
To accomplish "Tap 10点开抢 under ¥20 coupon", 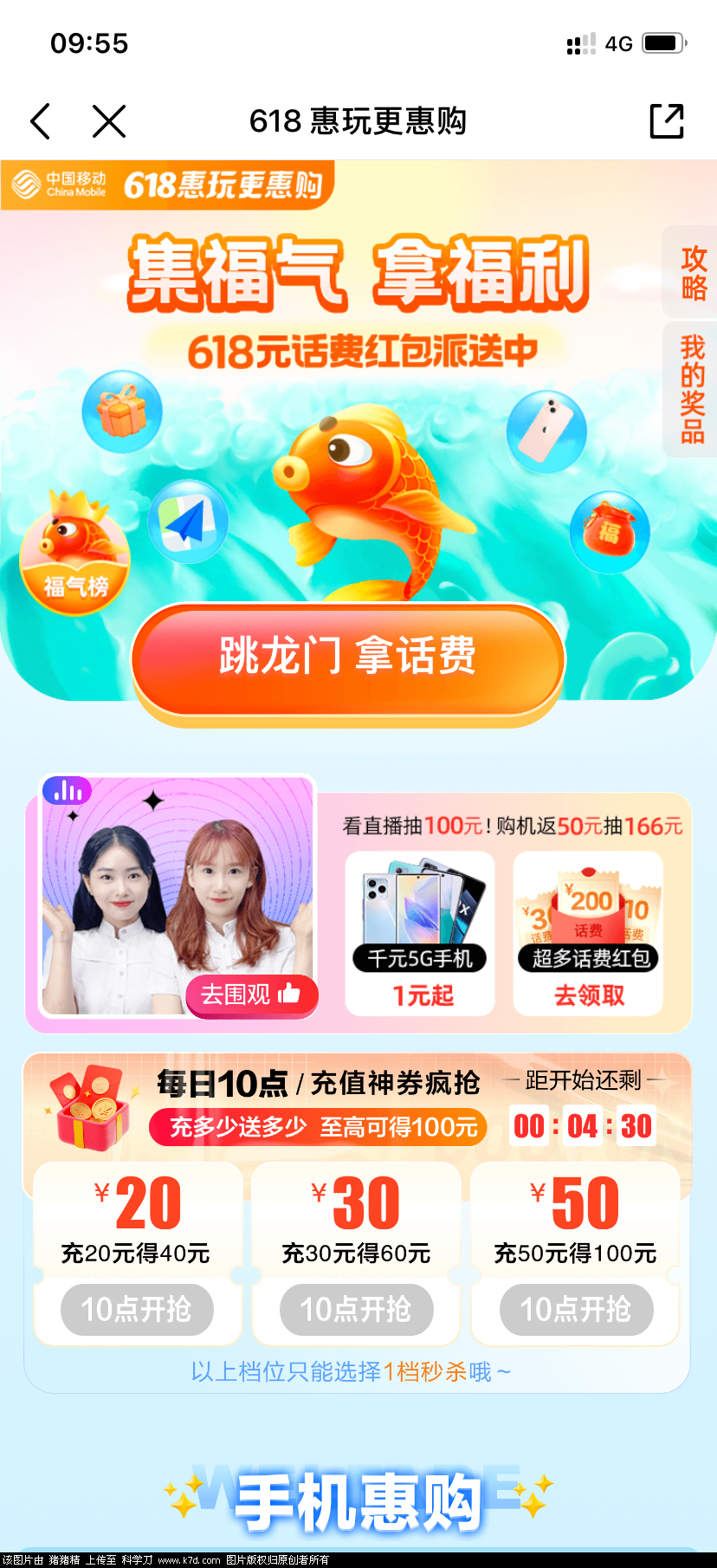I will pos(137,1309).
